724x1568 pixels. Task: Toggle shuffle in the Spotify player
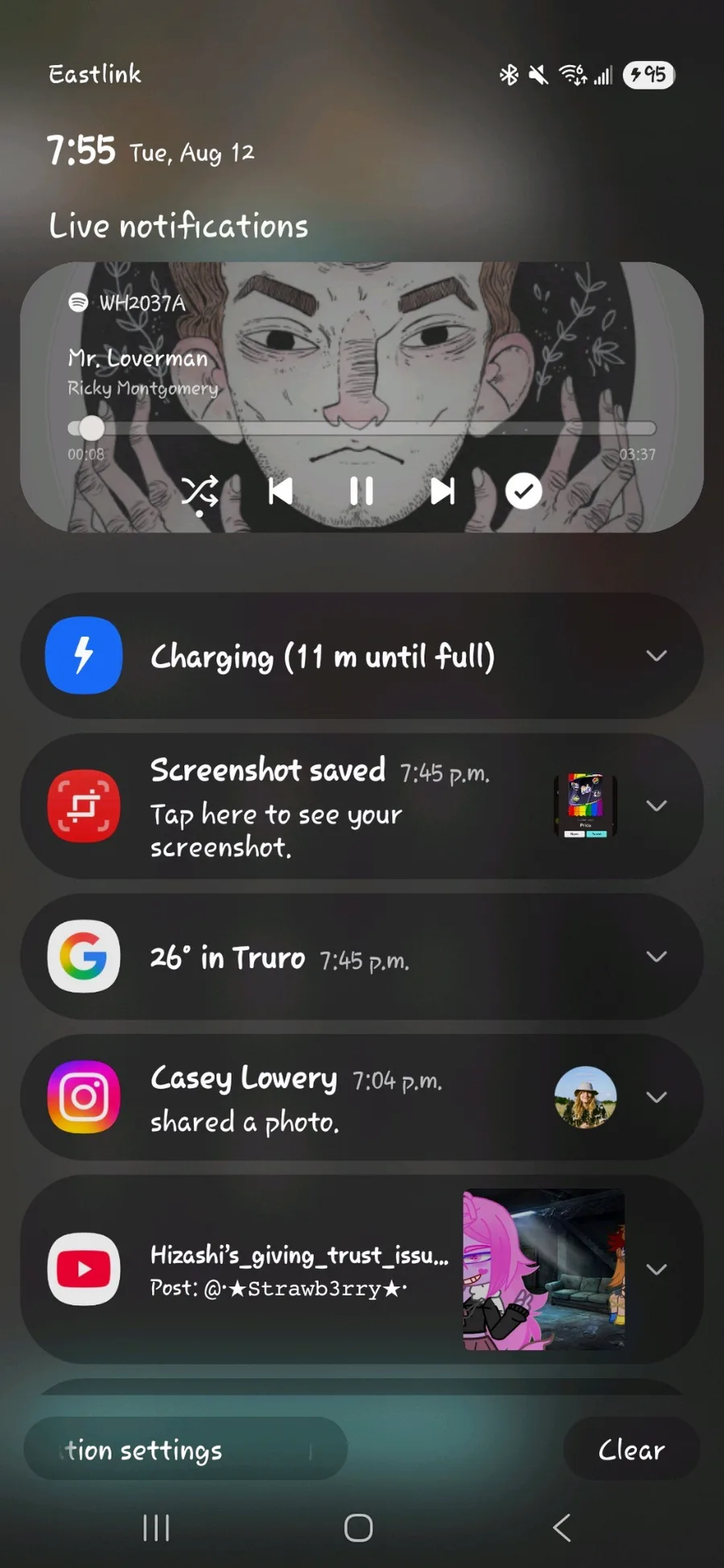point(200,491)
